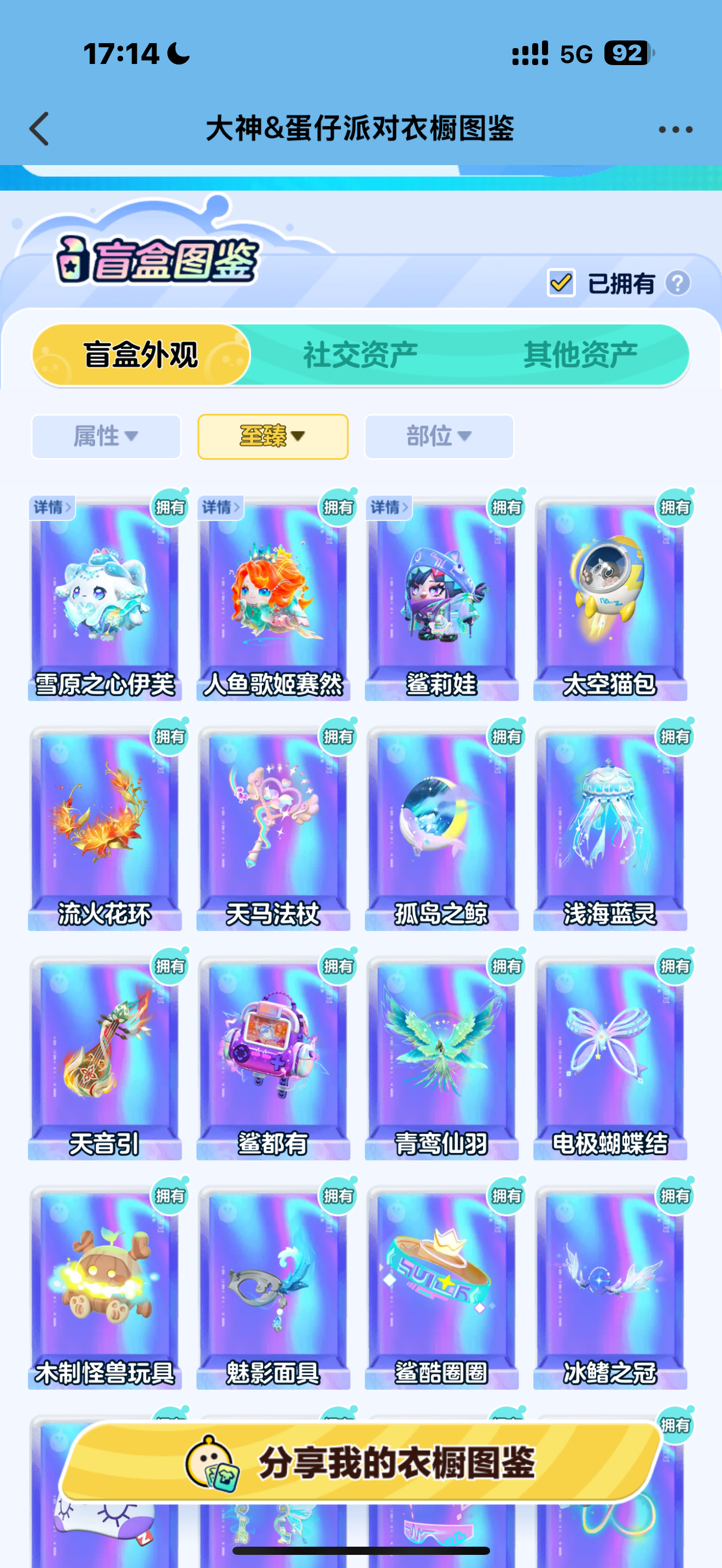Open the three-dot overflow menu
Viewport: 722px width, 1568px height.
pos(675,130)
